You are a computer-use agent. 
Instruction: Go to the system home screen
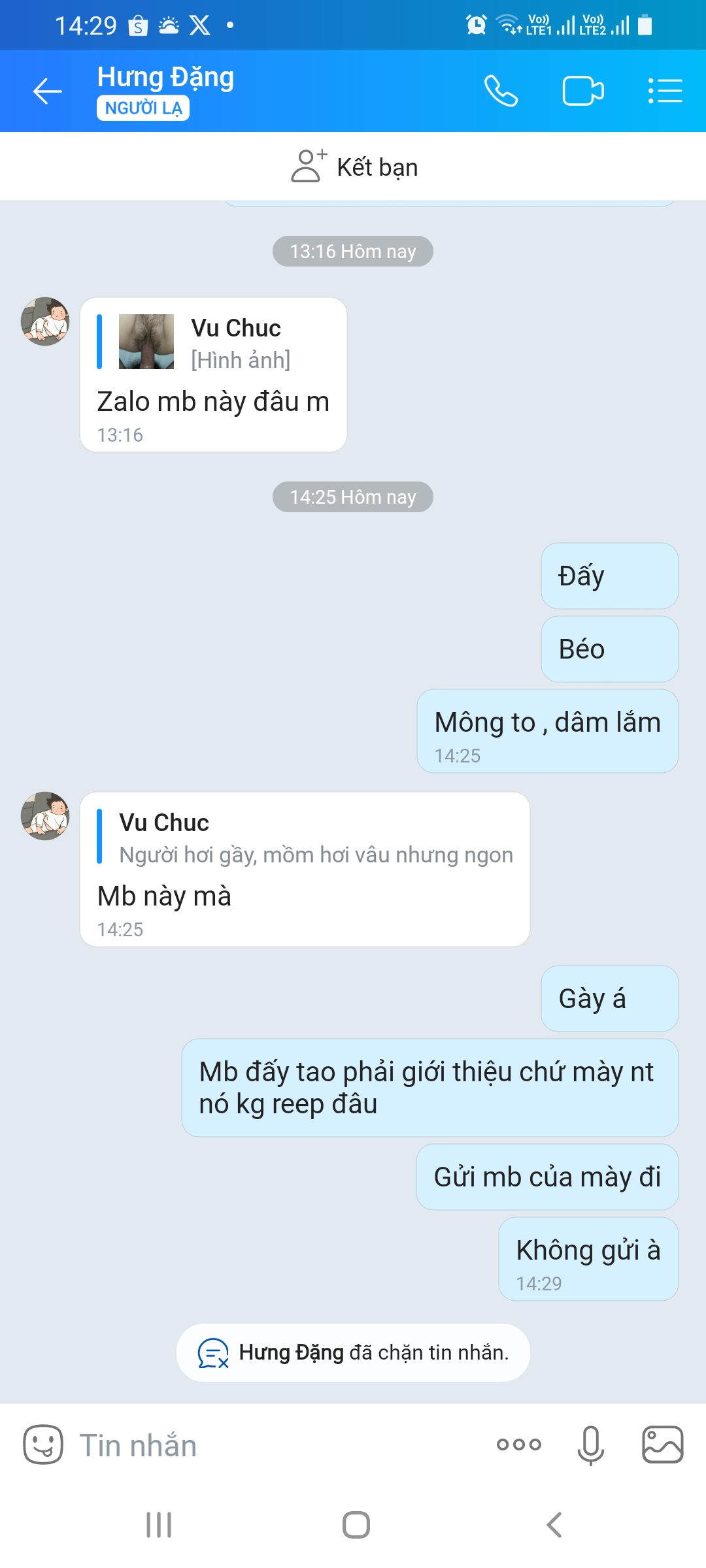point(356,1525)
